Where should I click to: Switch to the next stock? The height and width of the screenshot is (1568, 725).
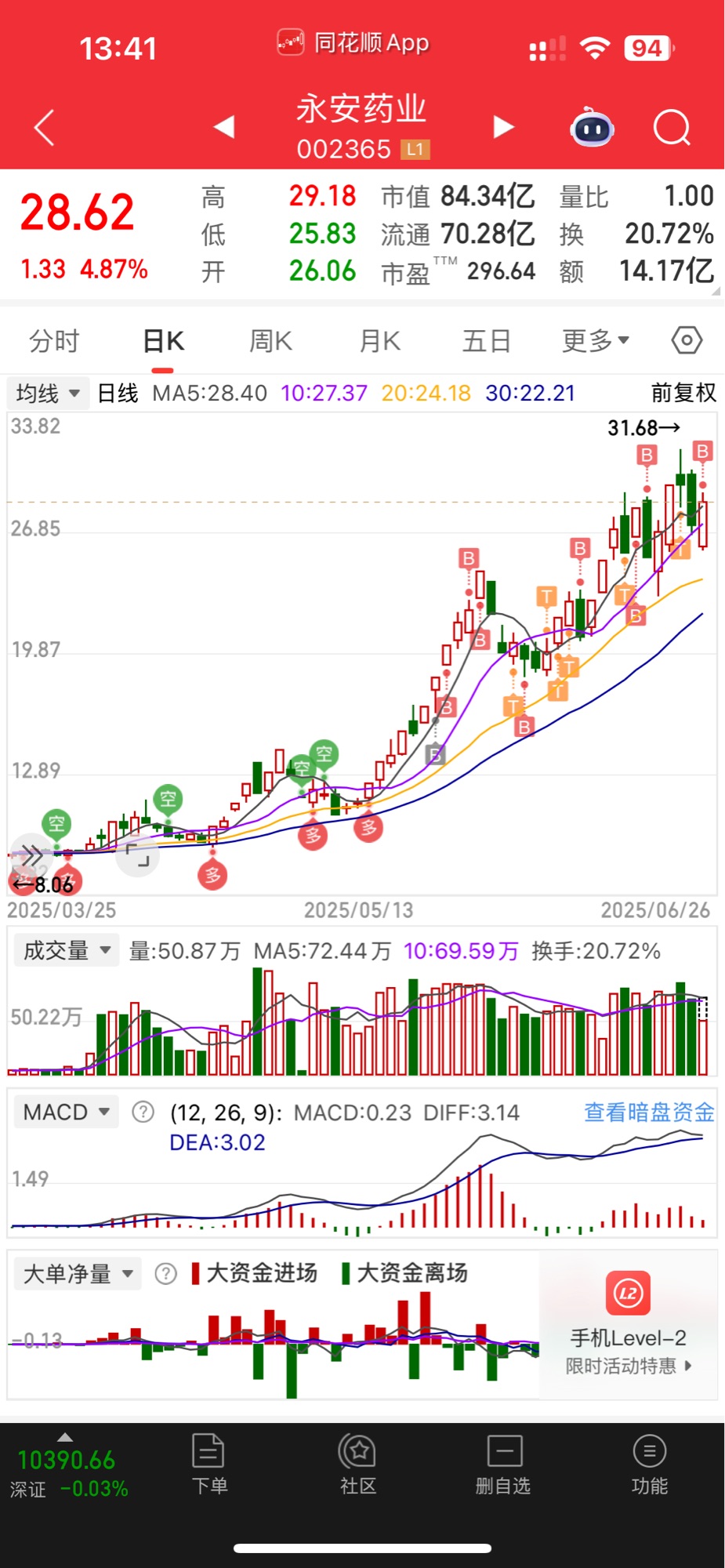(x=503, y=126)
